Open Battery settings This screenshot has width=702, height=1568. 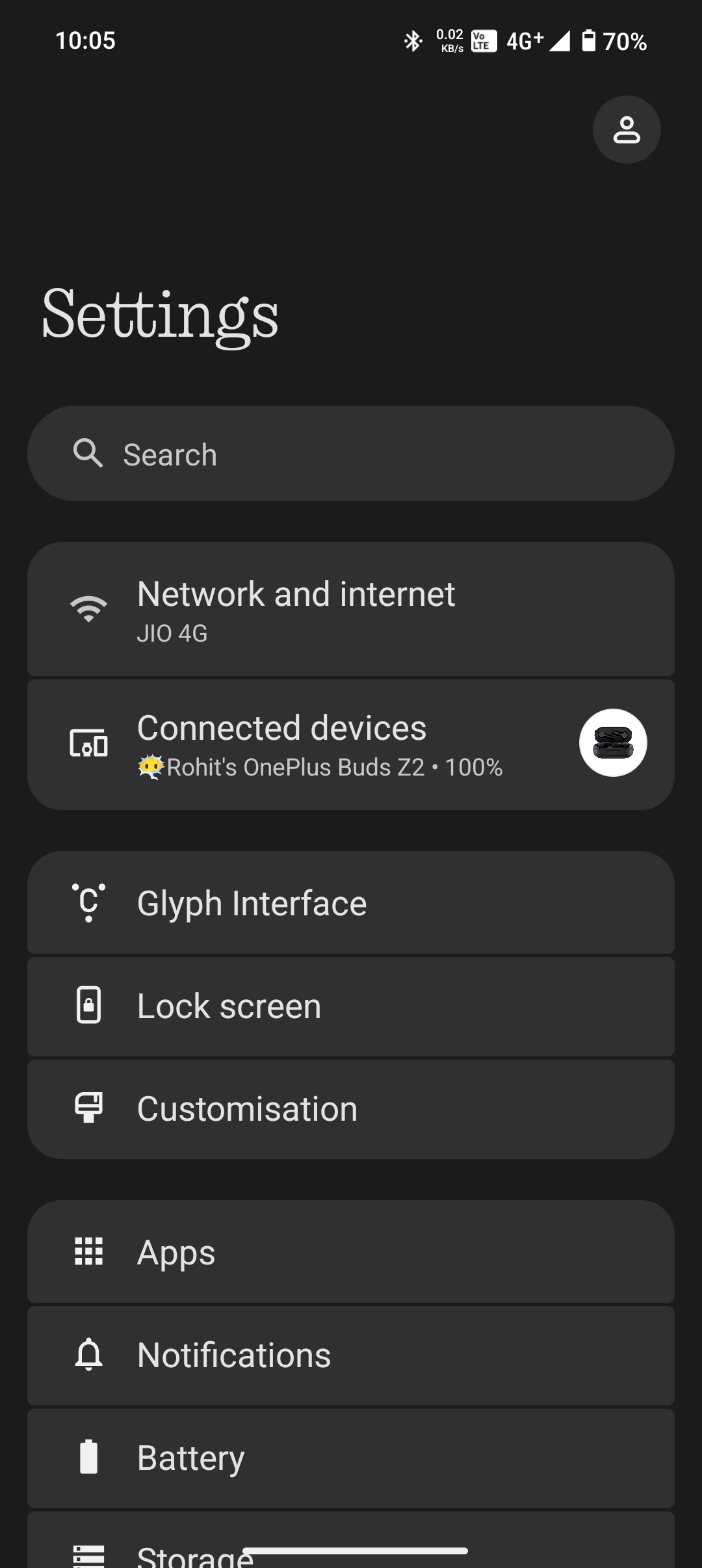[x=351, y=1457]
